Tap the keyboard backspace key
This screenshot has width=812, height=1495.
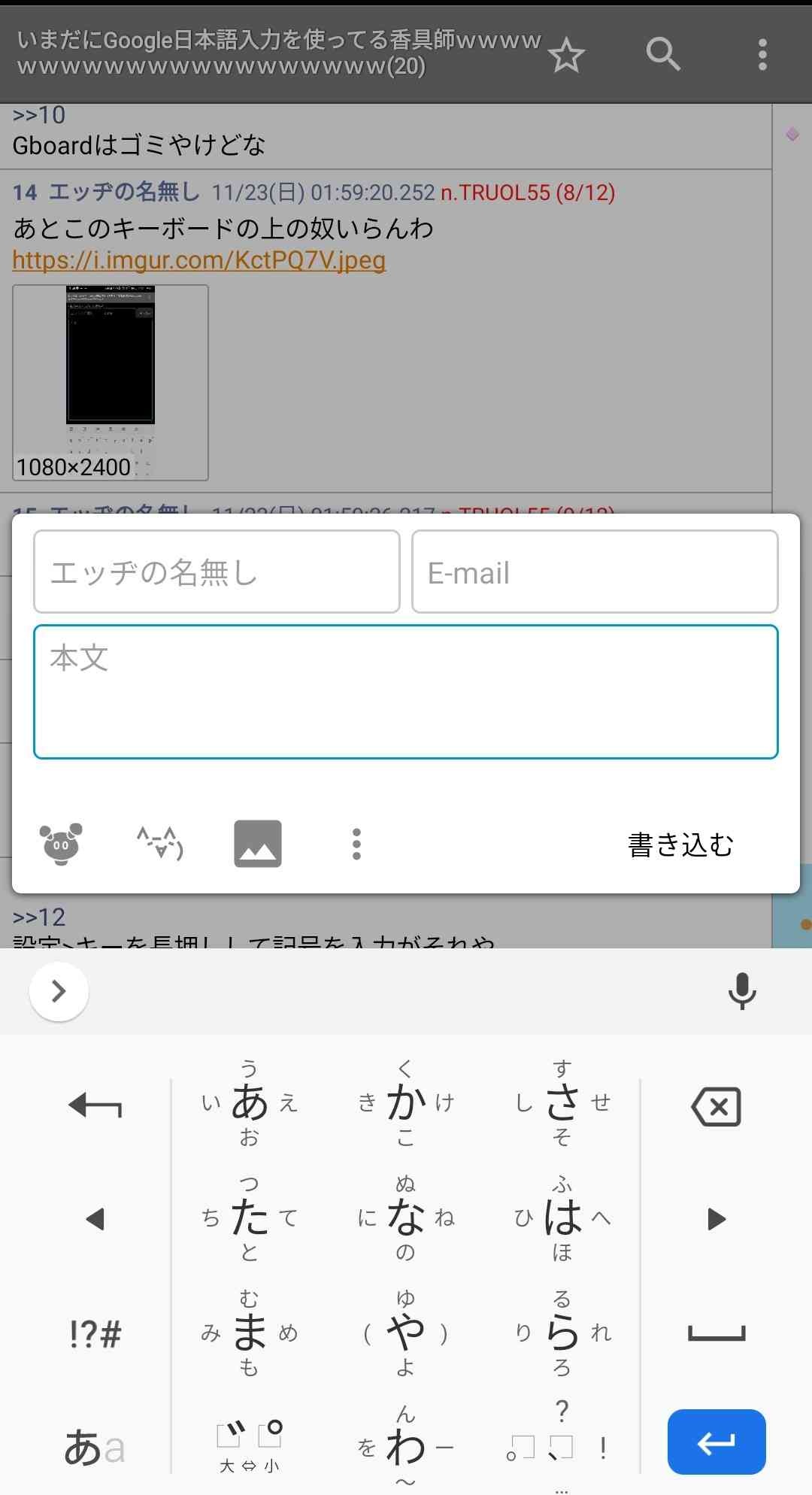pyautogui.click(x=716, y=1106)
